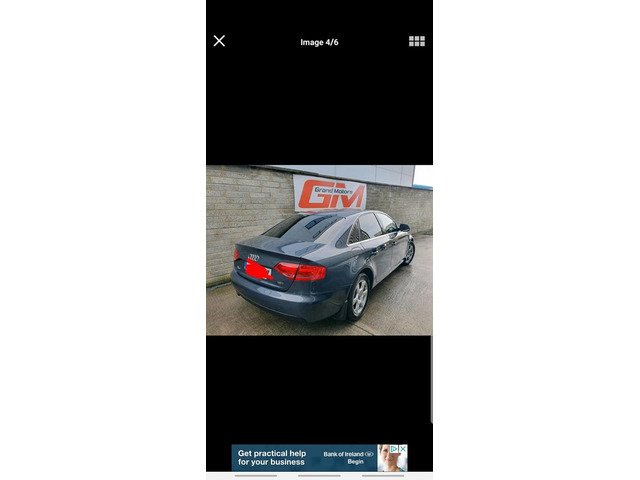Dismiss the ad with its close X

coord(403,449)
